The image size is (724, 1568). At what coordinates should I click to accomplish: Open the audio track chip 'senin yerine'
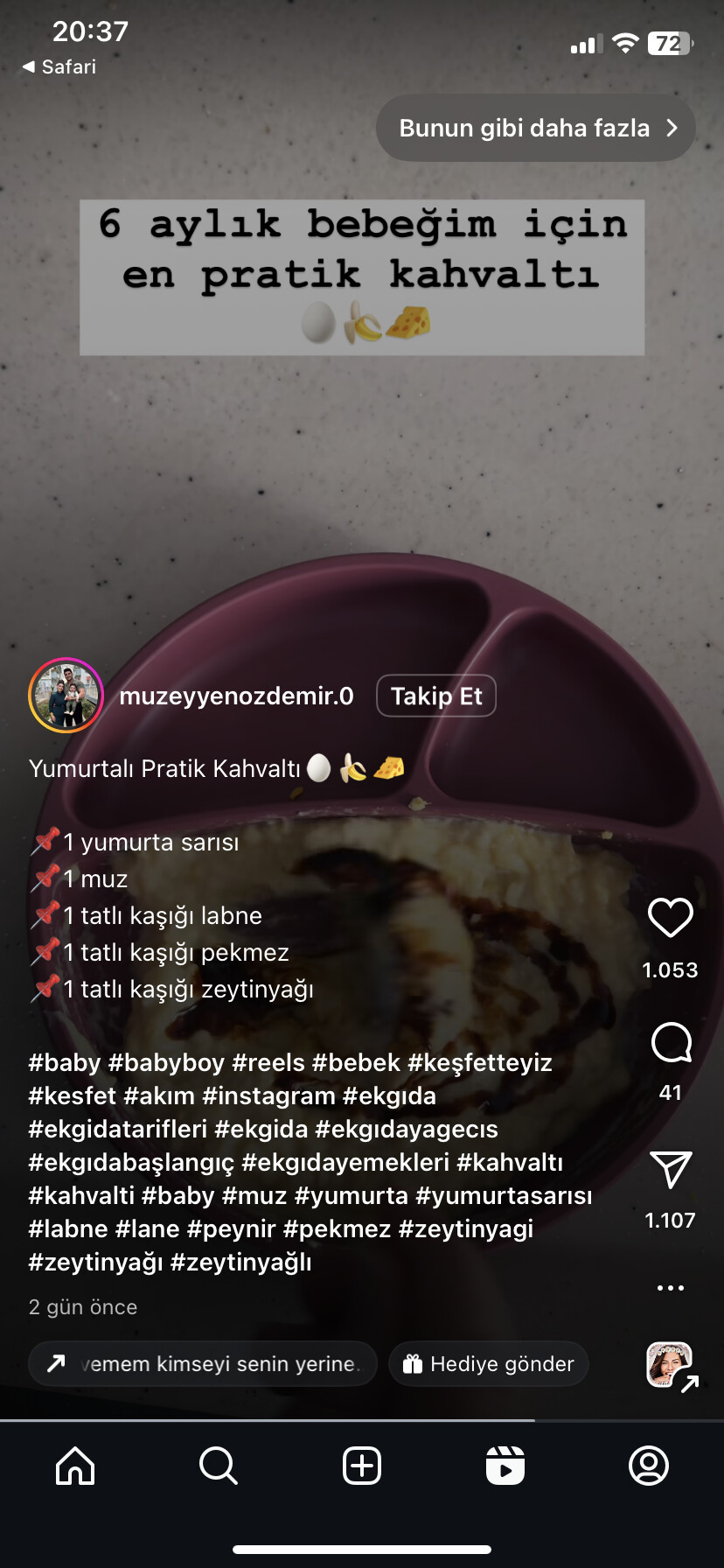click(203, 1364)
